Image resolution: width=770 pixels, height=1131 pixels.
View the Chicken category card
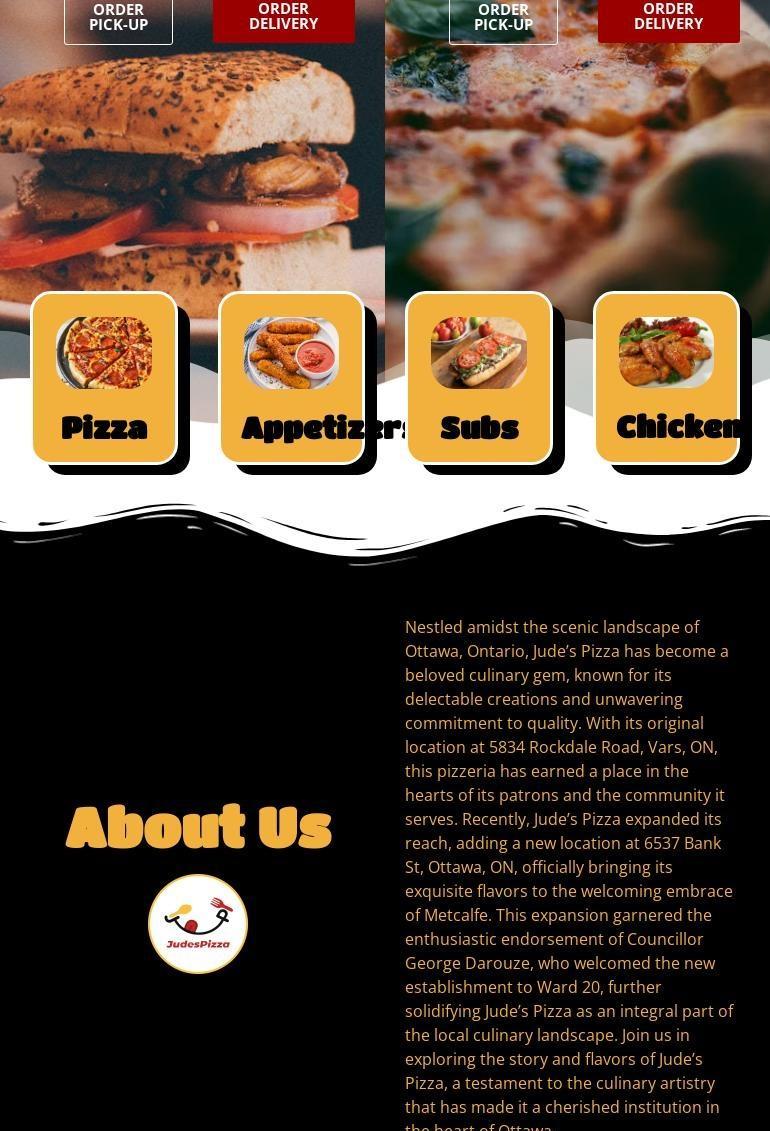(666, 378)
